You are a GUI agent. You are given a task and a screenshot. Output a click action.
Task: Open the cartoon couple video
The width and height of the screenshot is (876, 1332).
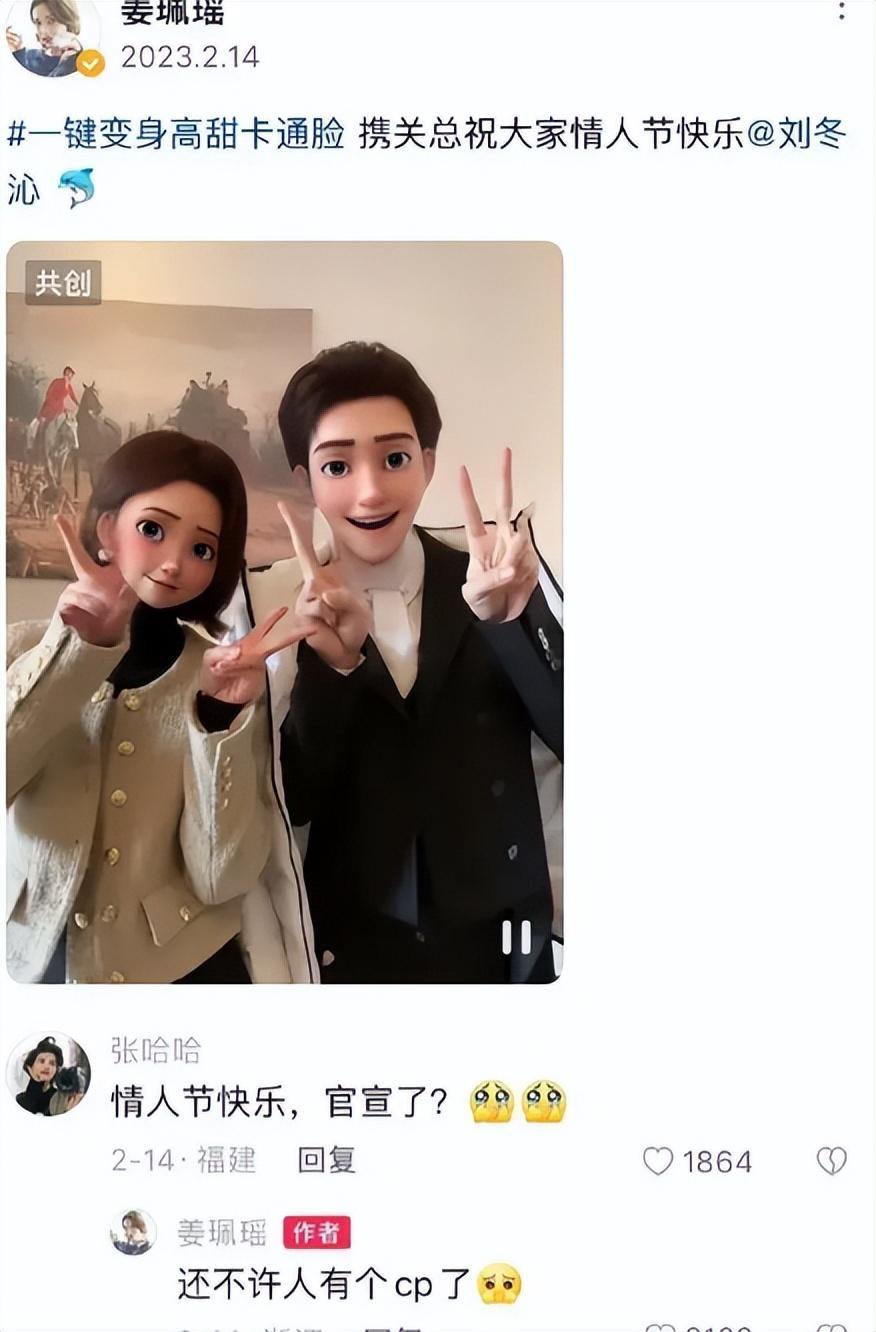point(284,612)
